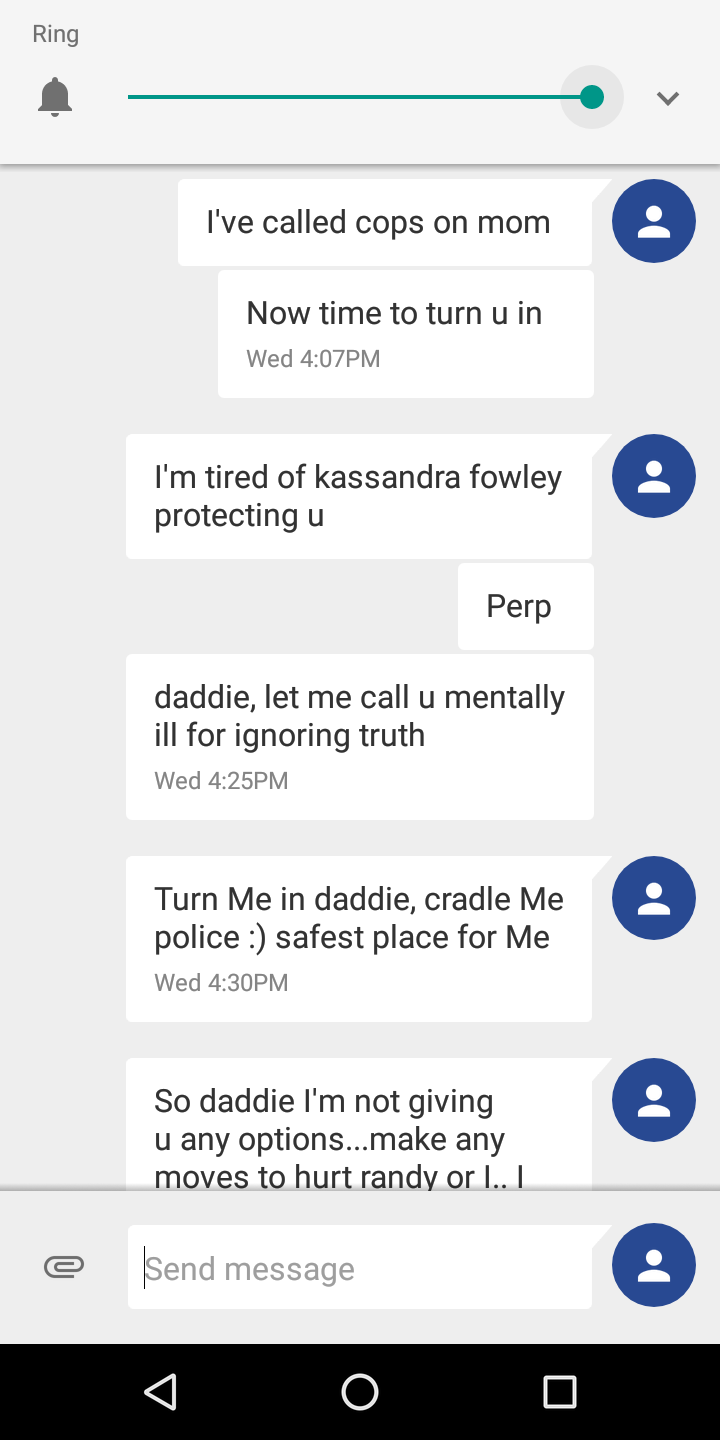Tap avatar beside "I'm tired of kassandra fowley"

[x=653, y=476]
